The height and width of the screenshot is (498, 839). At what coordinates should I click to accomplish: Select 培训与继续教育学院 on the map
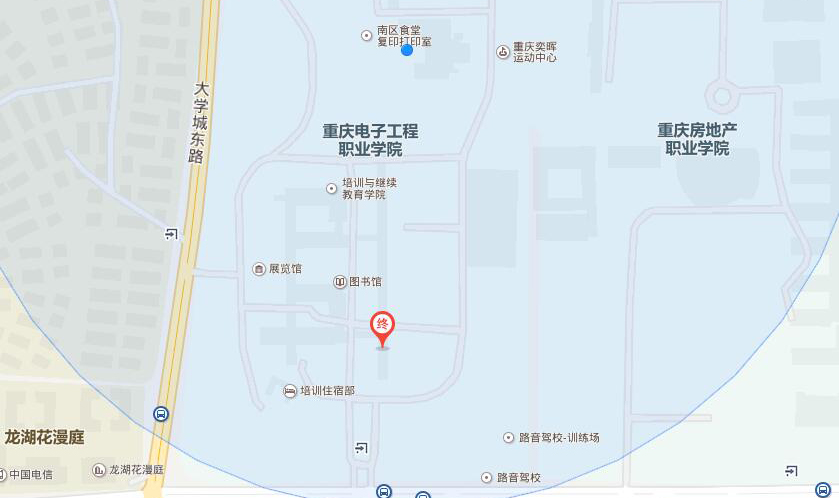pos(332,187)
